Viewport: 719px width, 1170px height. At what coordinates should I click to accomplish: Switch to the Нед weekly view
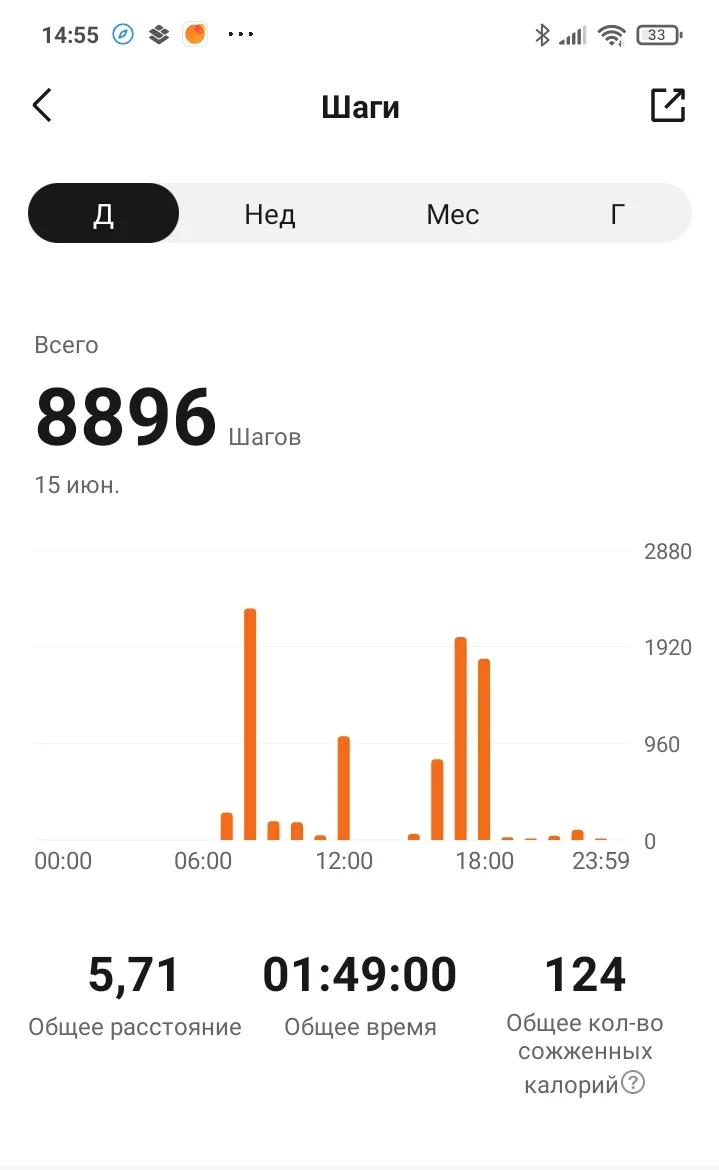(x=270, y=214)
